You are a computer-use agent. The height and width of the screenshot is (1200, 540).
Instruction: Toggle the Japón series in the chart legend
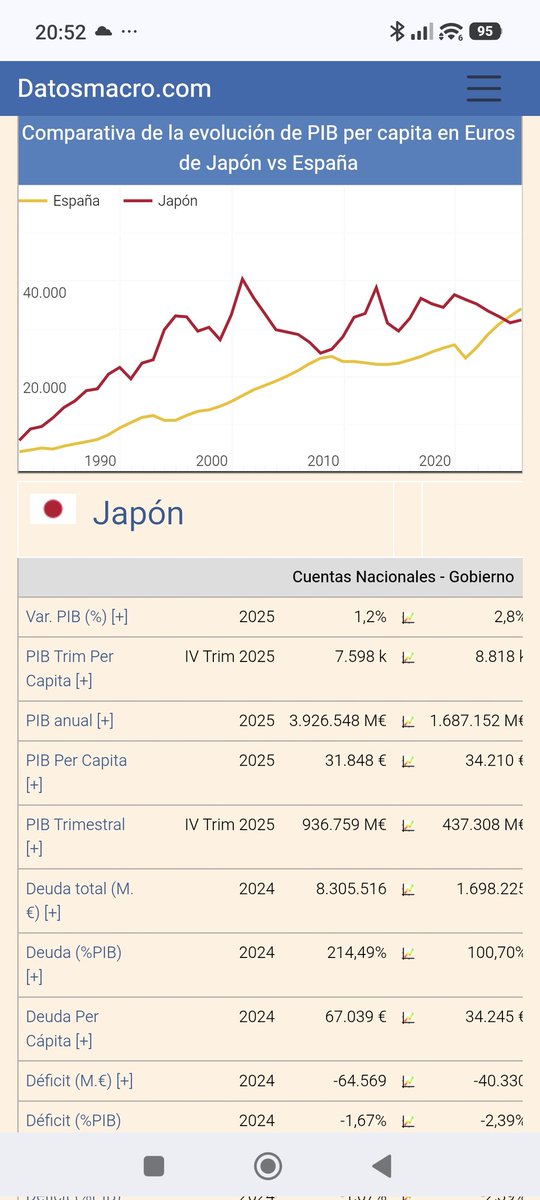point(161,201)
